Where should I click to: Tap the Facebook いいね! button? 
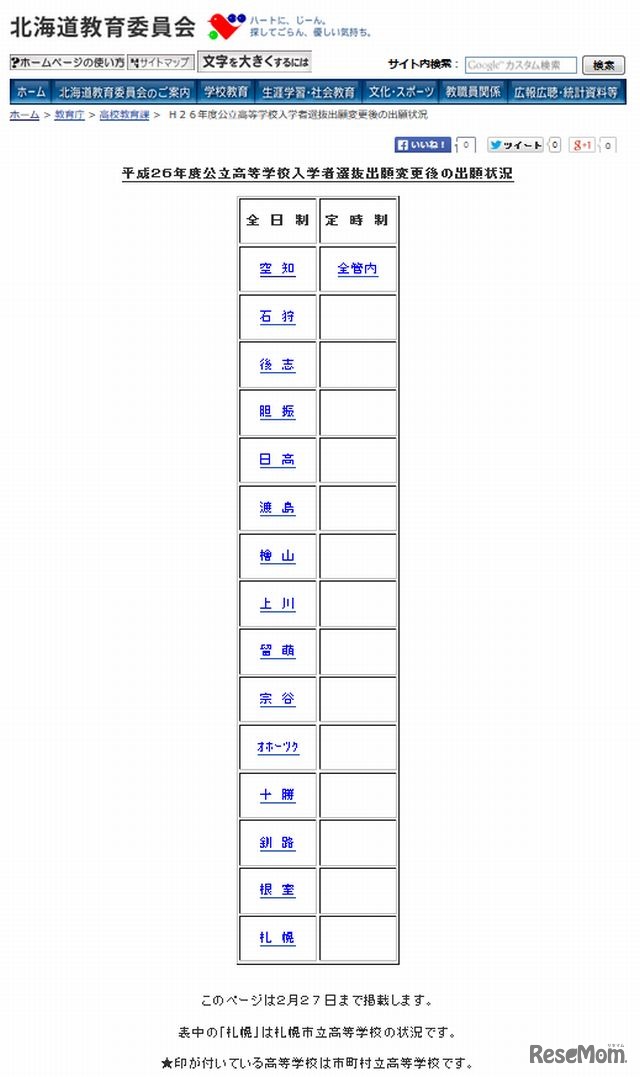[423, 145]
